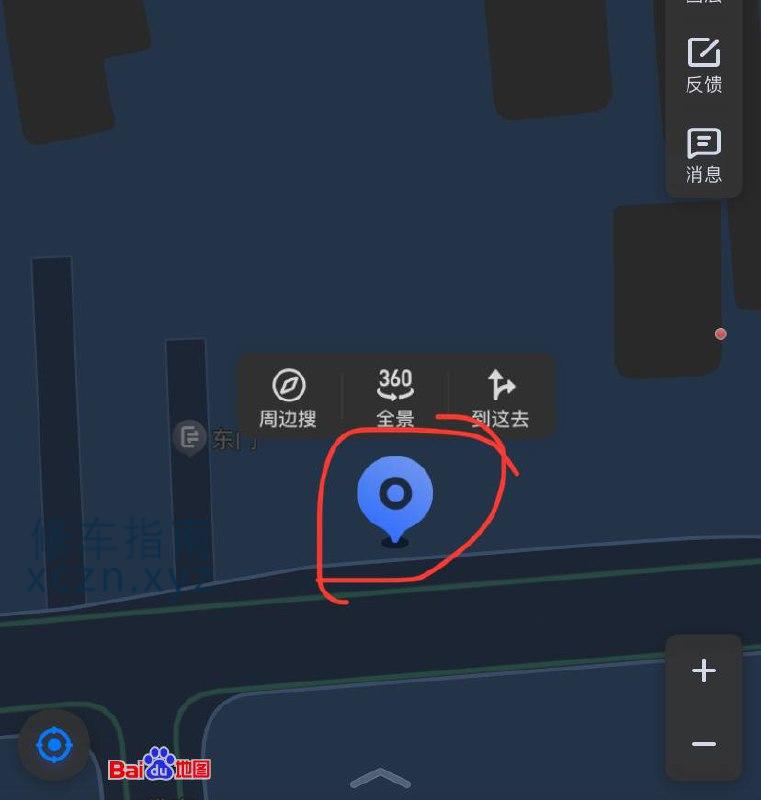Image resolution: width=761 pixels, height=800 pixels.
Task: Select the blue location pin
Action: [x=395, y=495]
